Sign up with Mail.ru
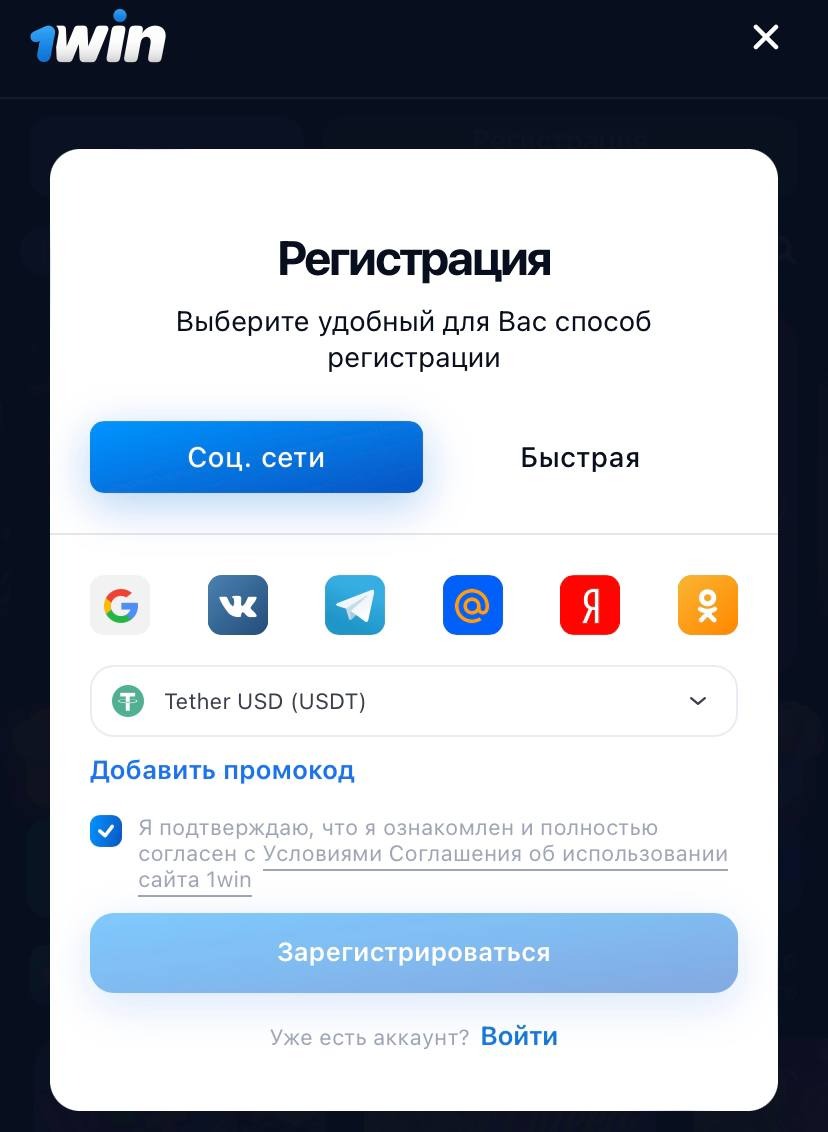The height and width of the screenshot is (1132, 828). coord(473,605)
